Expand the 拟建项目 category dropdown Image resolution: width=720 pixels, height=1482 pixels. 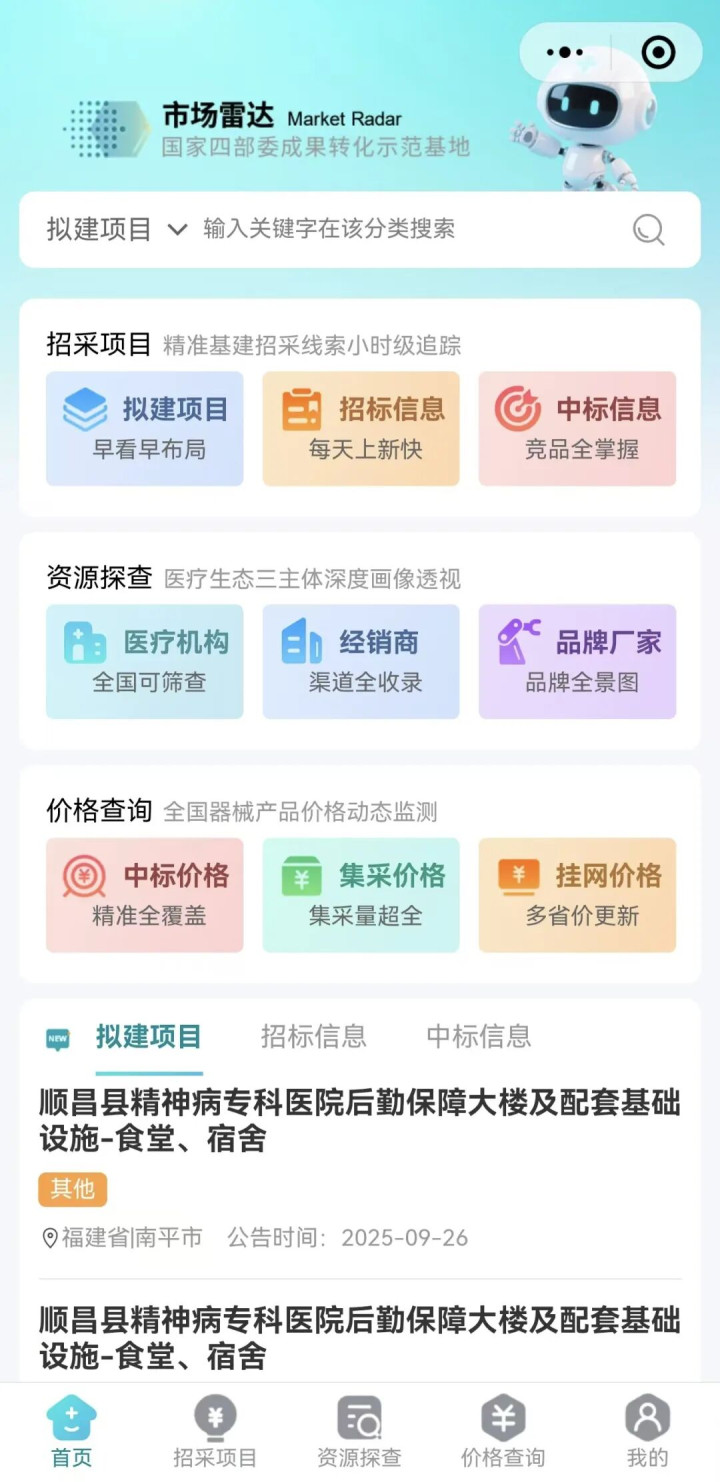pos(117,229)
